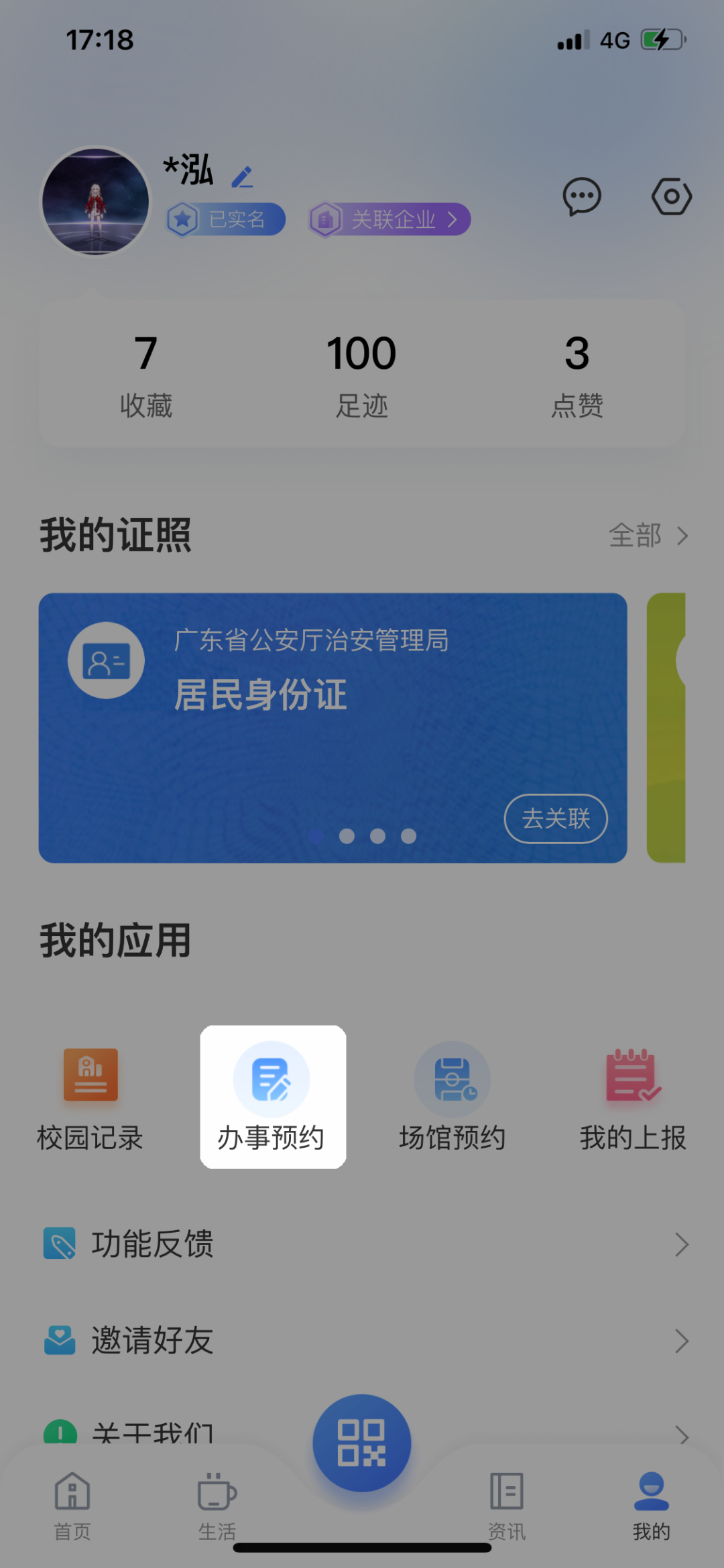
Task: Open the message chat bubble icon
Action: pos(581,196)
